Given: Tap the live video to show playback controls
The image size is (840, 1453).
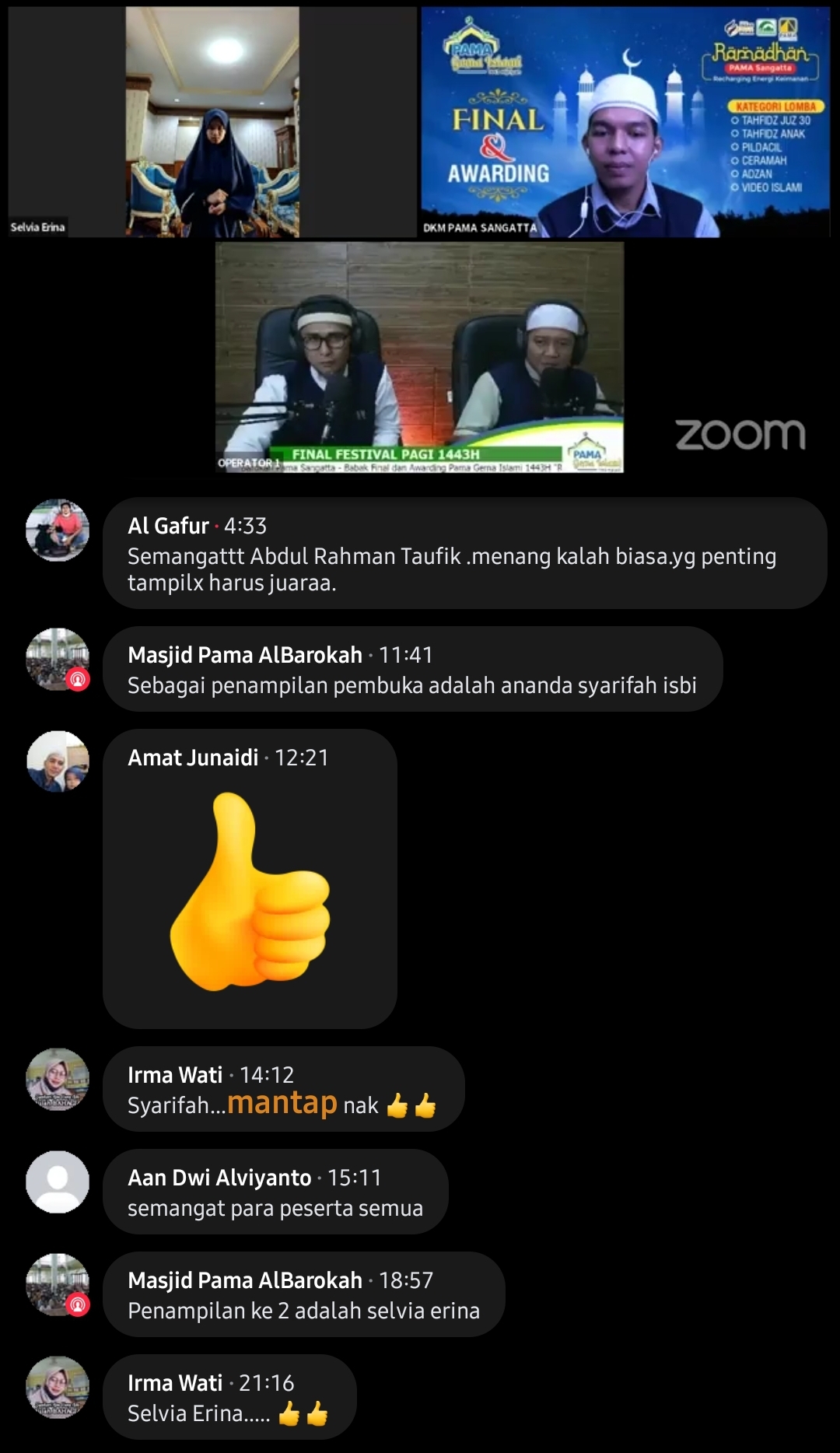Looking at the screenshot, I should 420,241.
